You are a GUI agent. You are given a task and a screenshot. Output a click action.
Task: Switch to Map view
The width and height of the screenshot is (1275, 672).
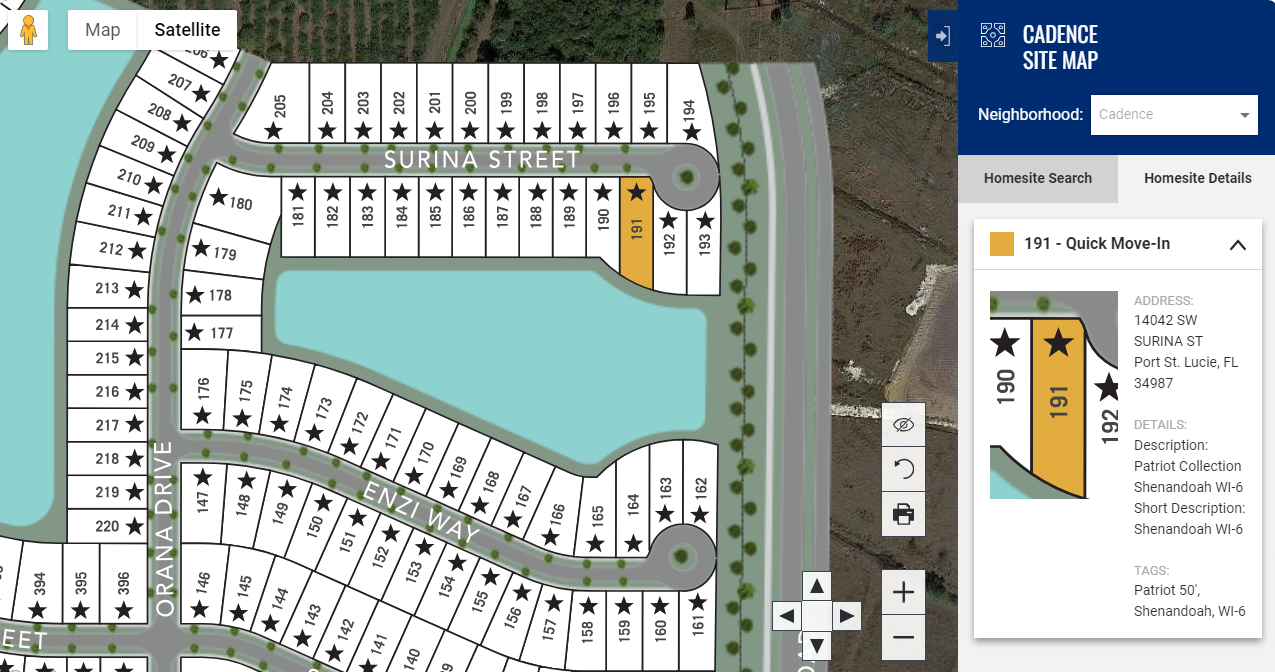103,30
